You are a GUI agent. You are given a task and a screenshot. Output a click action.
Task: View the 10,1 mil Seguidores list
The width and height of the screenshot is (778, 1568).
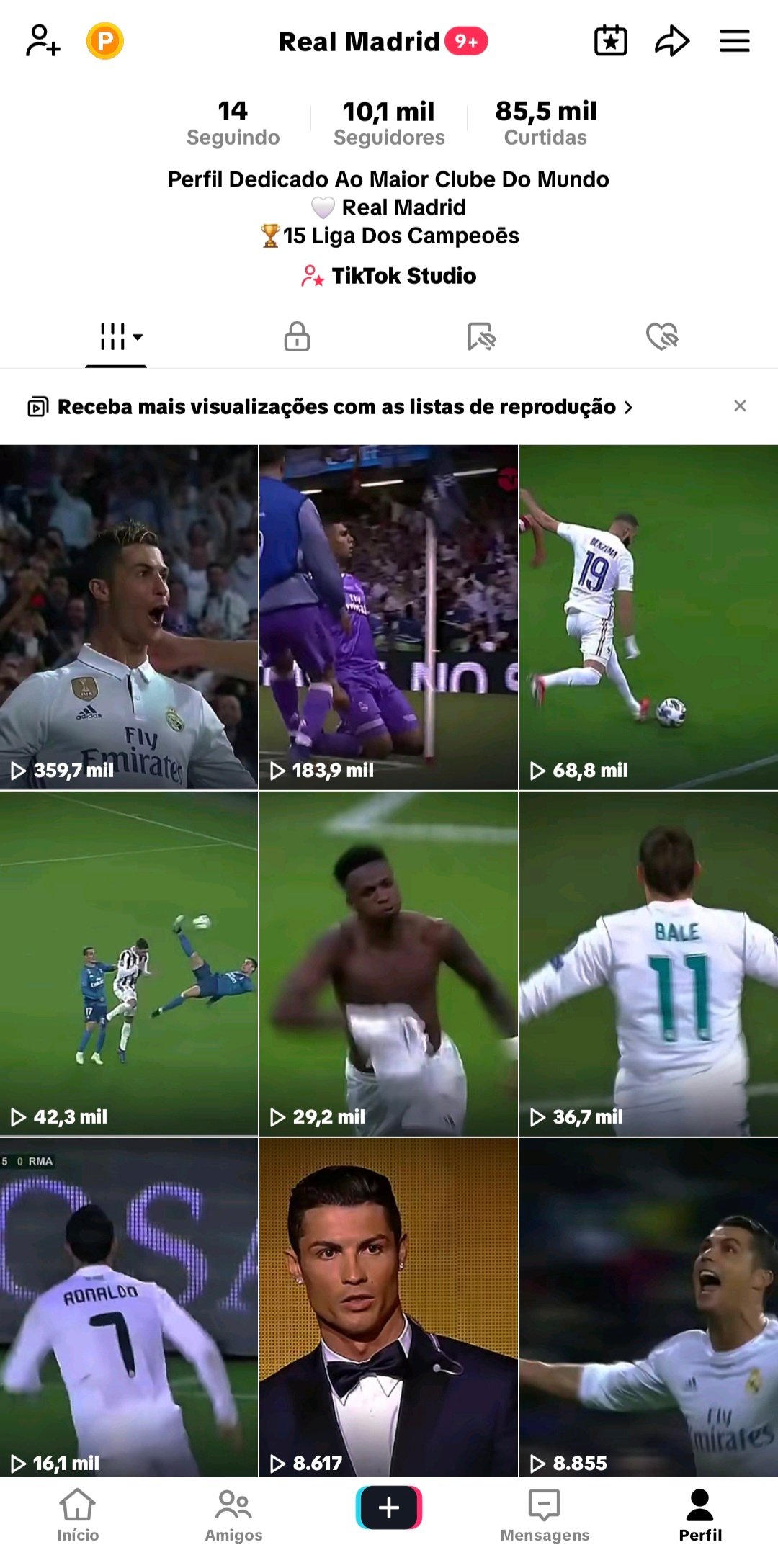coord(389,123)
